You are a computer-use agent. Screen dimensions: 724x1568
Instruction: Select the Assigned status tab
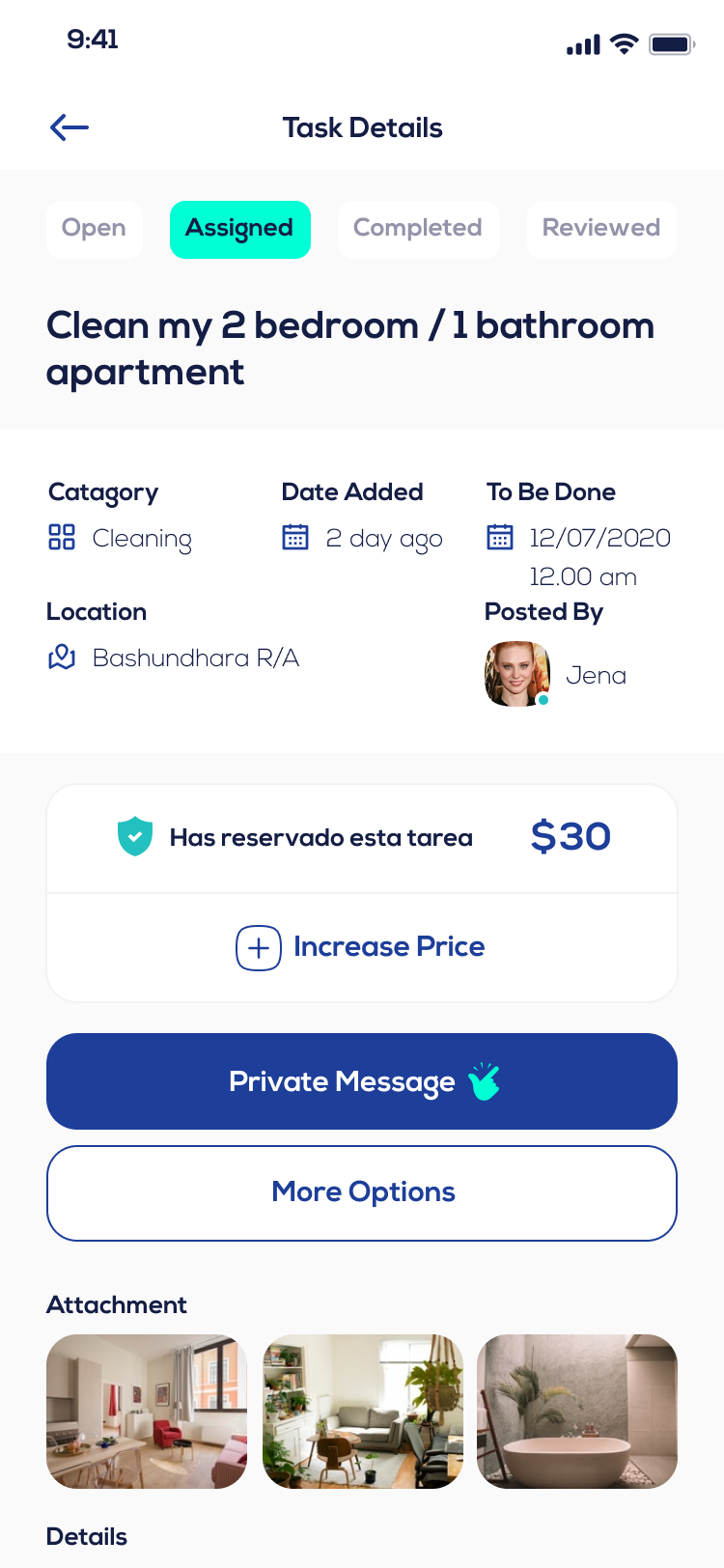click(x=239, y=229)
